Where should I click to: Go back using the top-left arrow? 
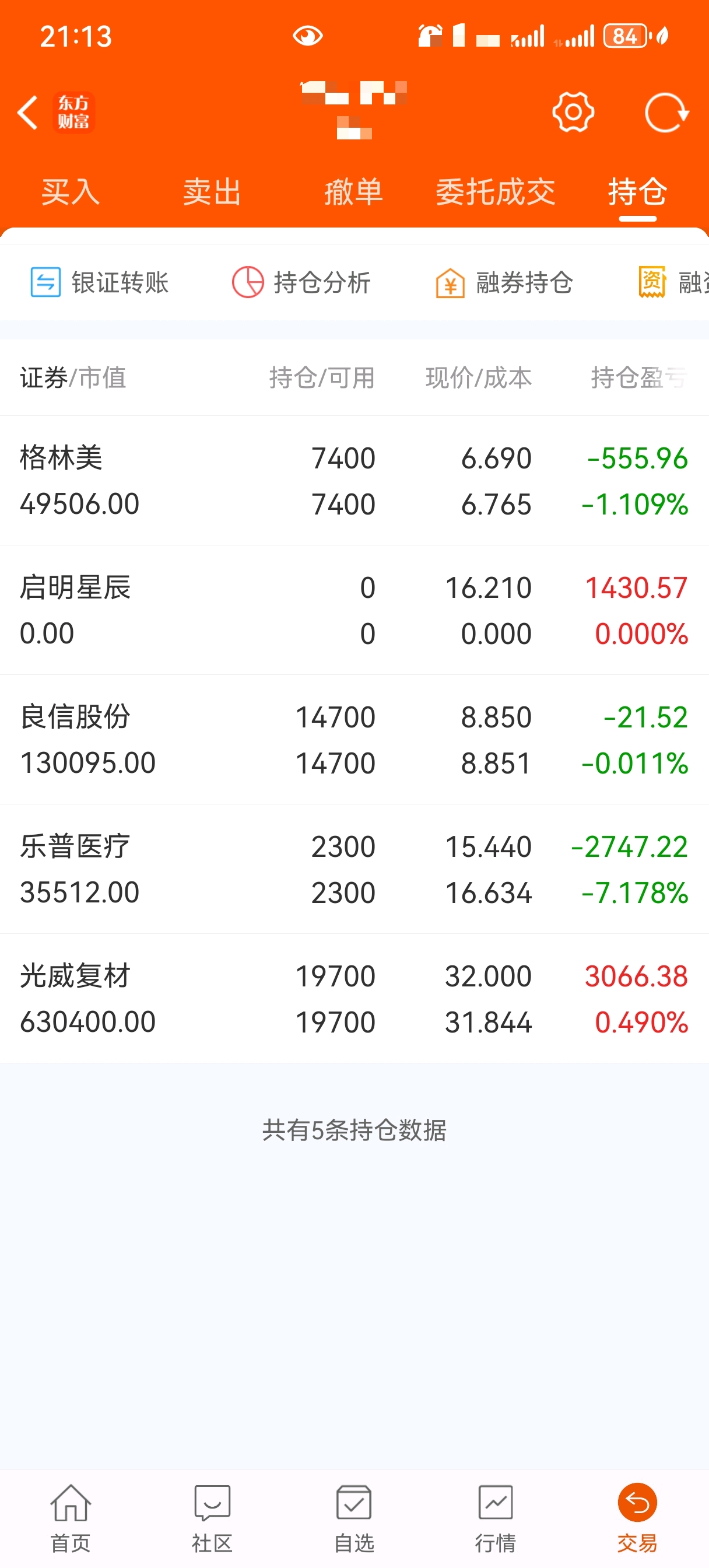point(27,113)
